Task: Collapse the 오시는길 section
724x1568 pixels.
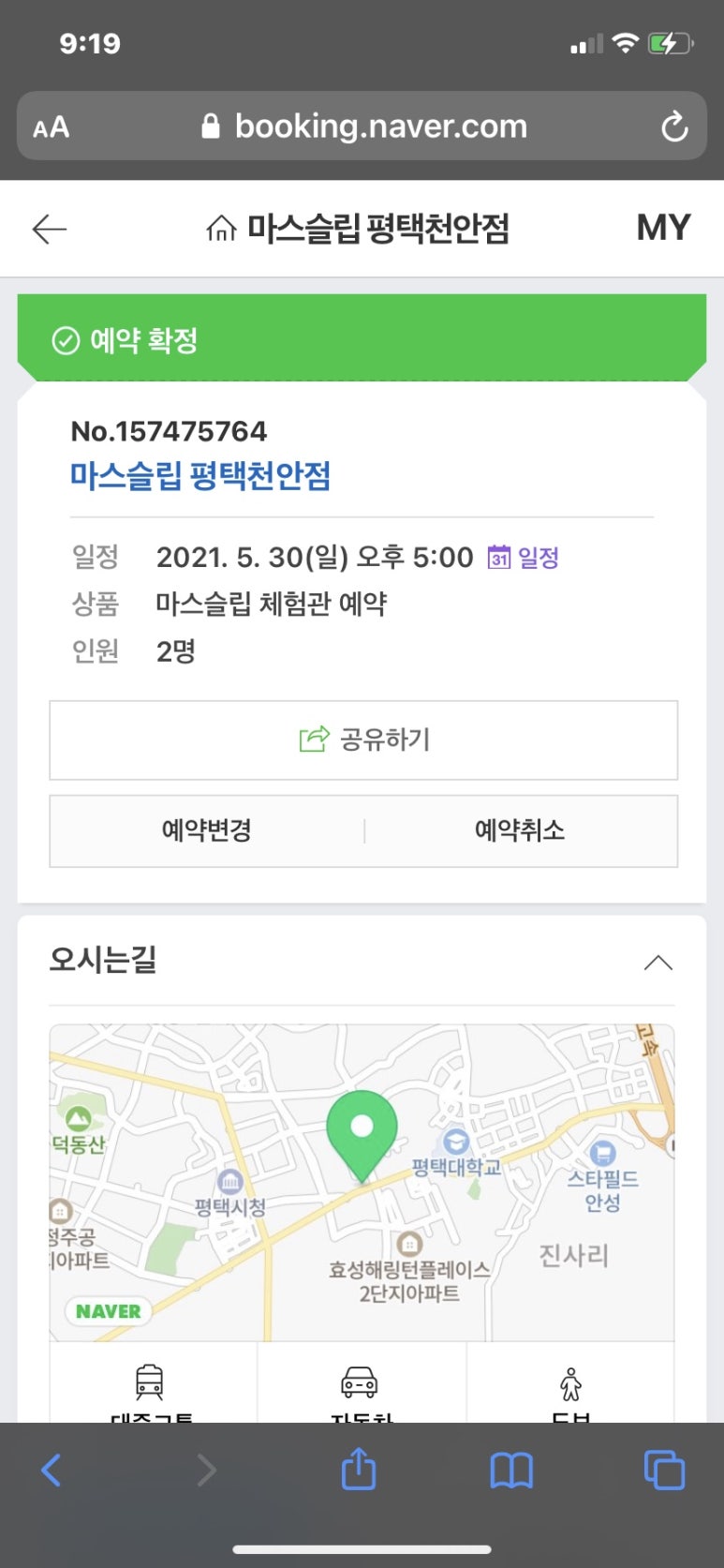Action: tap(658, 963)
